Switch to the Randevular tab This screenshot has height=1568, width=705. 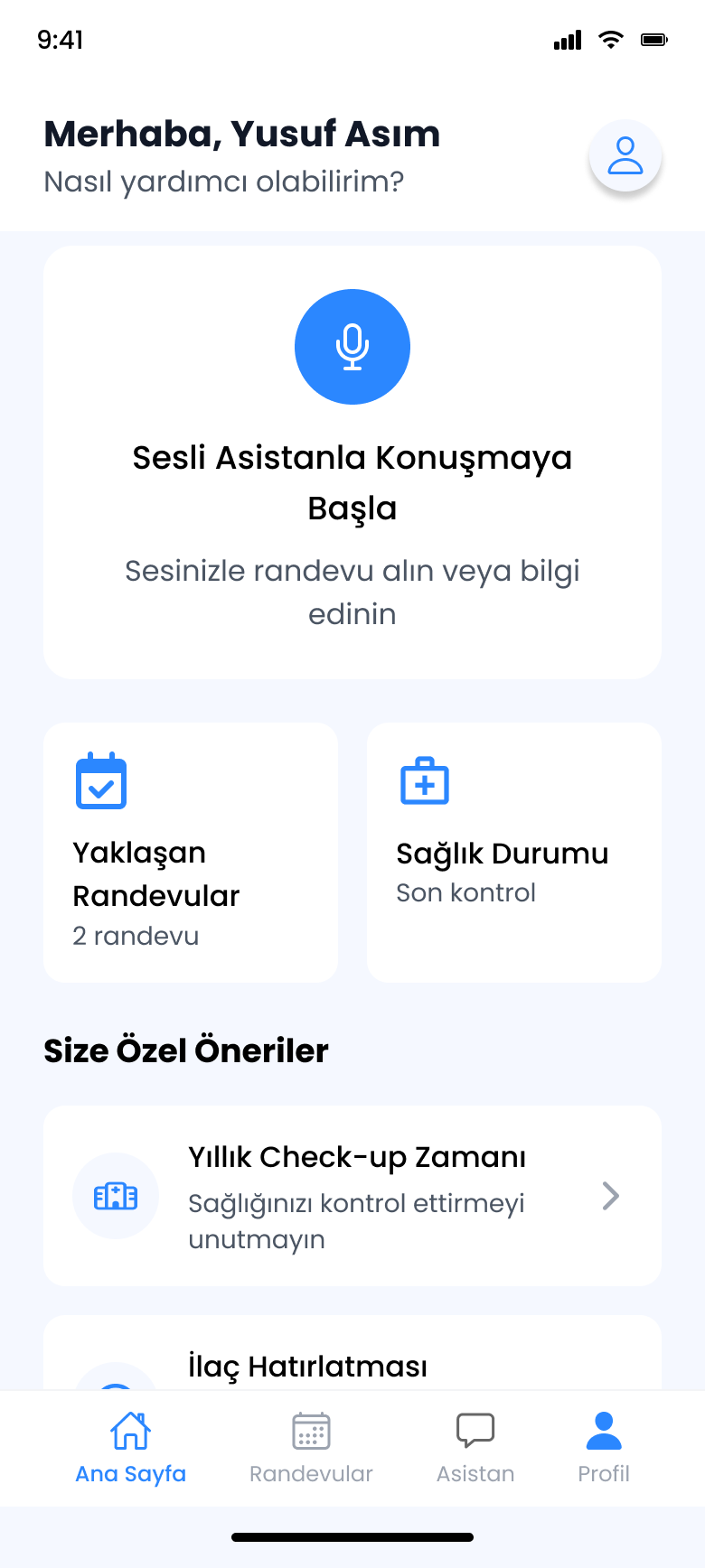click(311, 1447)
